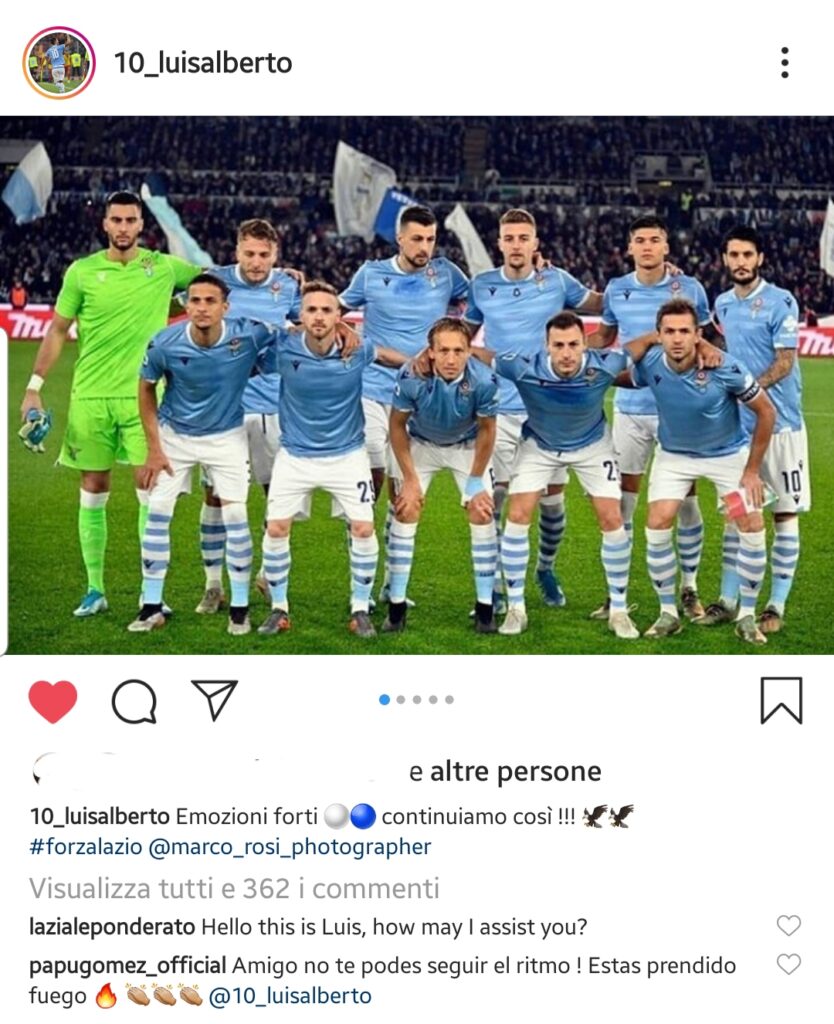
Task: Like papugomez_official's comment
Action: coord(788,964)
